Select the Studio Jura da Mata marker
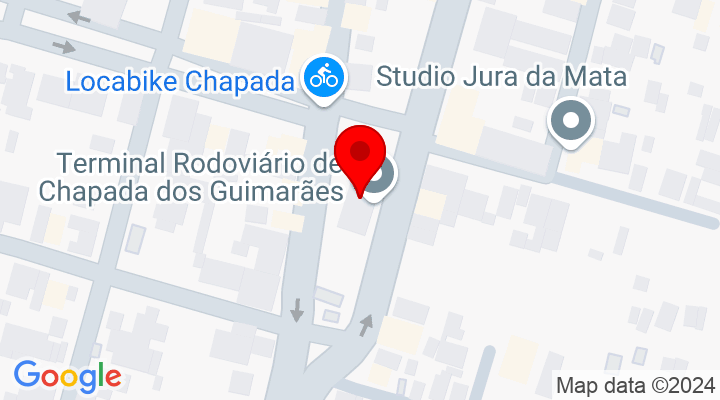The height and width of the screenshot is (400, 720). coord(572,123)
